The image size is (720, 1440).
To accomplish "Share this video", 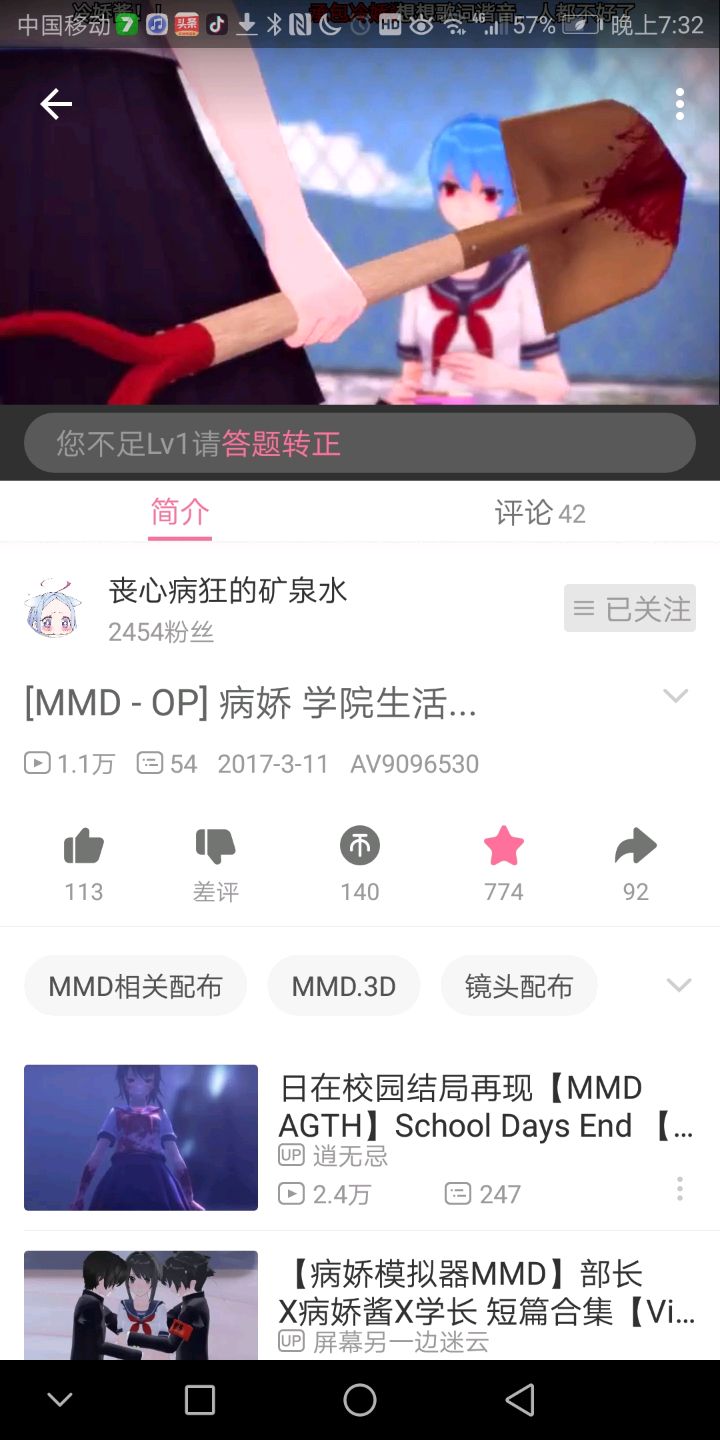I will coord(636,848).
